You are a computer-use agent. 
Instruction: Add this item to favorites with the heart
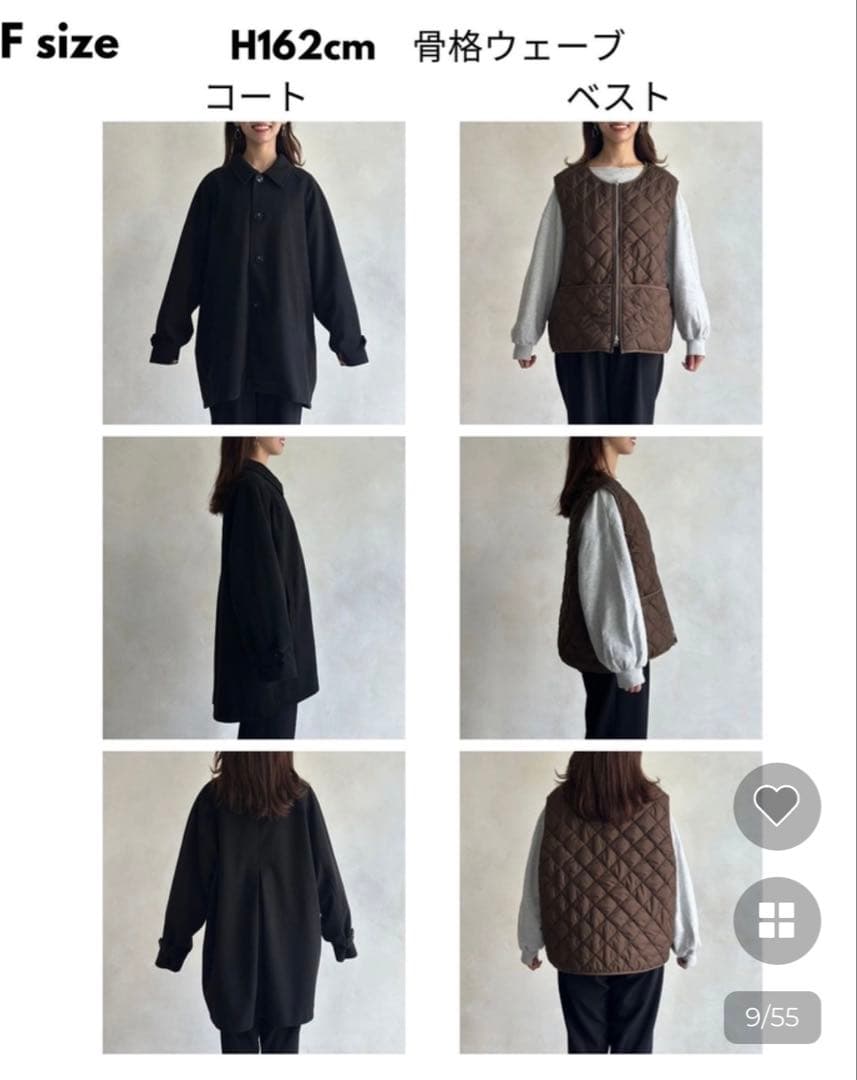click(x=777, y=806)
